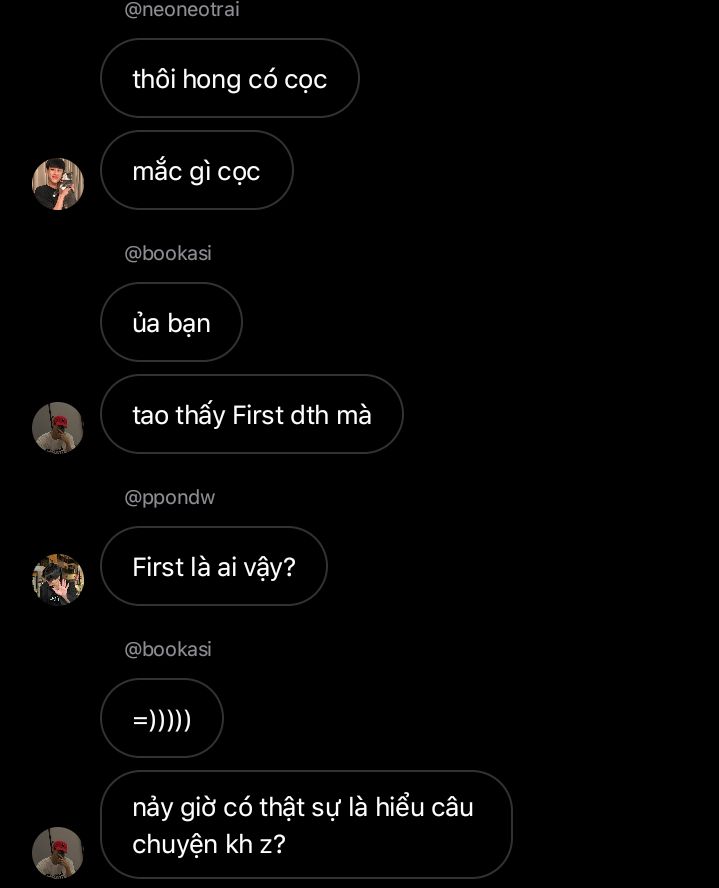Screen dimensions: 719x888
Task: Open bookasi's avatar beside "nảy giờ có thật sự"
Action: coord(58,852)
